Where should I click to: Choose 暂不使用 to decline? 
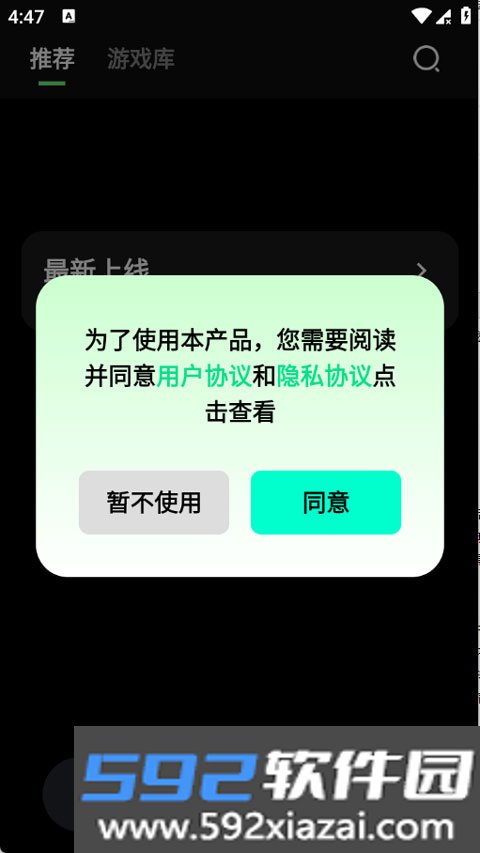(153, 502)
